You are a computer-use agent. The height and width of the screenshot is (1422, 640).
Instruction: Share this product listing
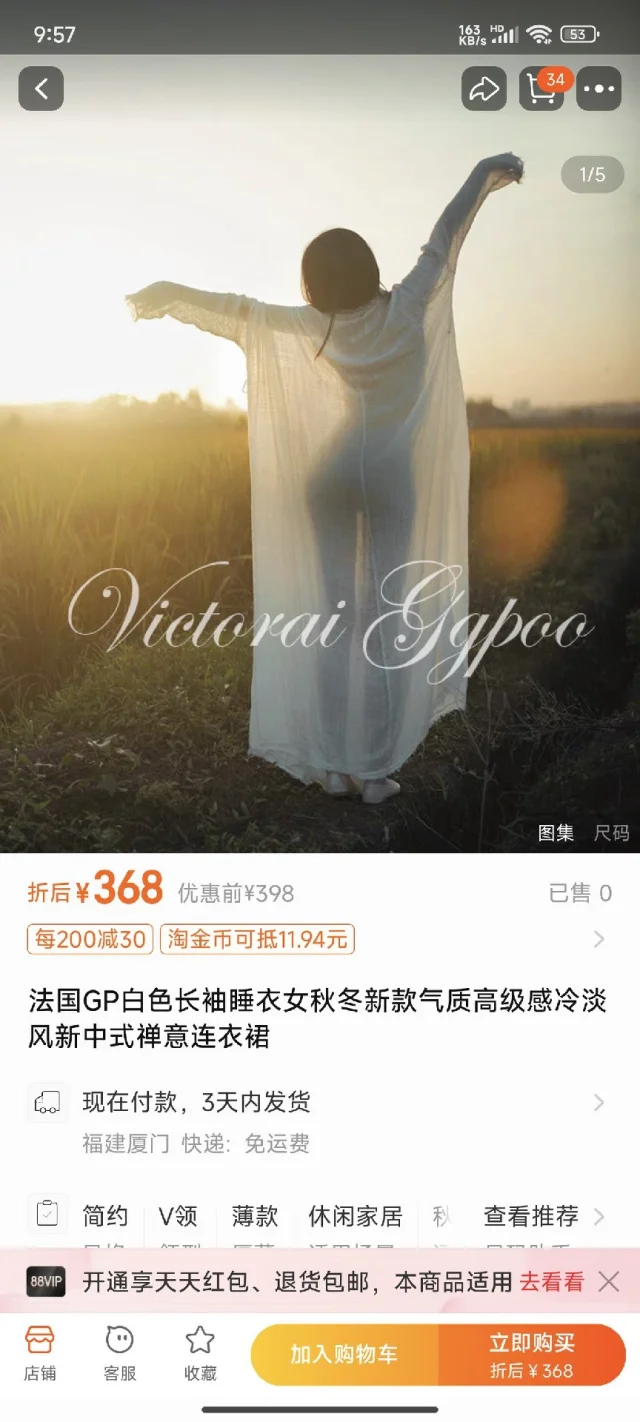tap(484, 89)
